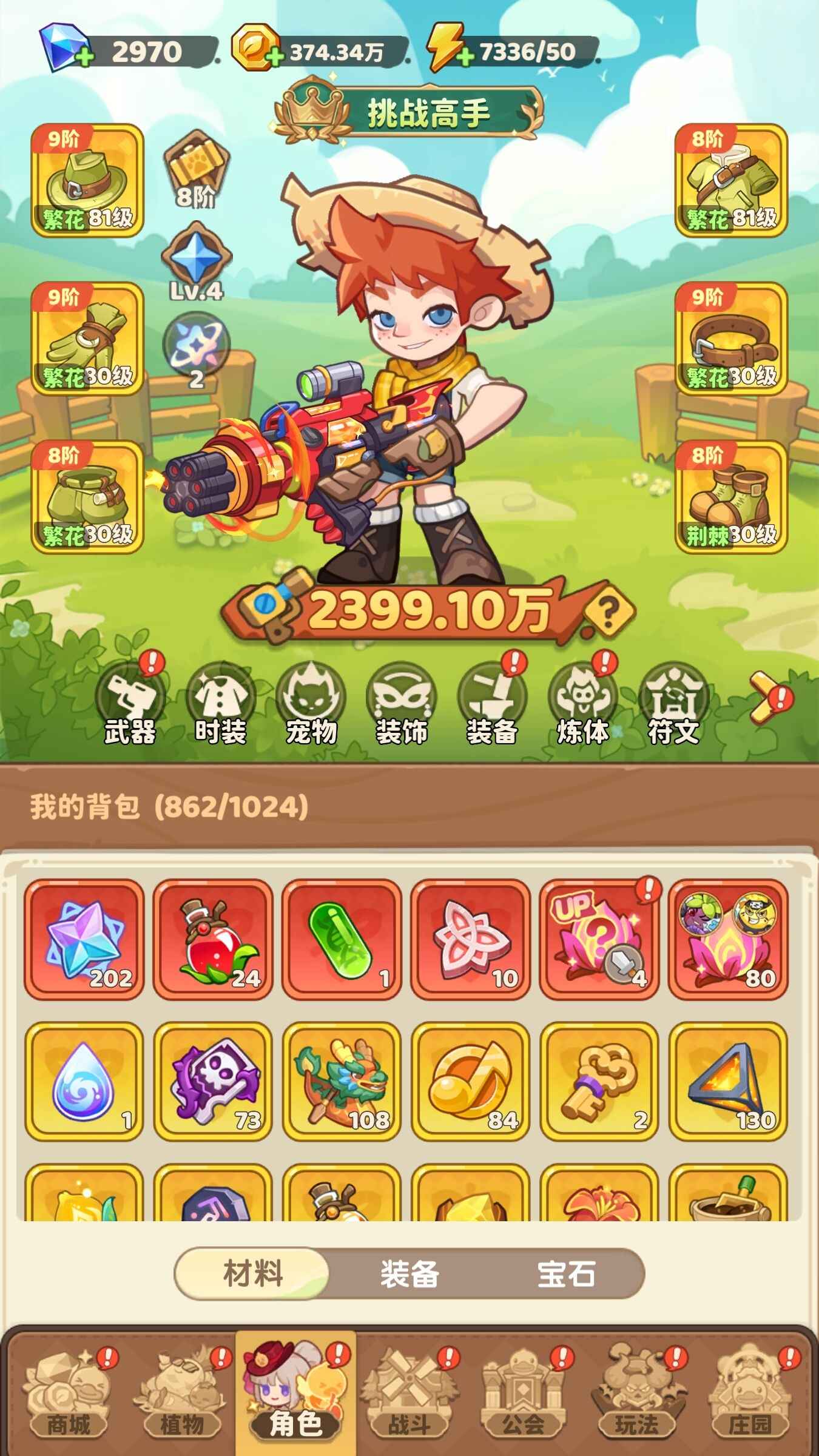Inspect the 9阶 hat equipment slot
This screenshot has height=1456, width=819.
pyautogui.click(x=87, y=180)
